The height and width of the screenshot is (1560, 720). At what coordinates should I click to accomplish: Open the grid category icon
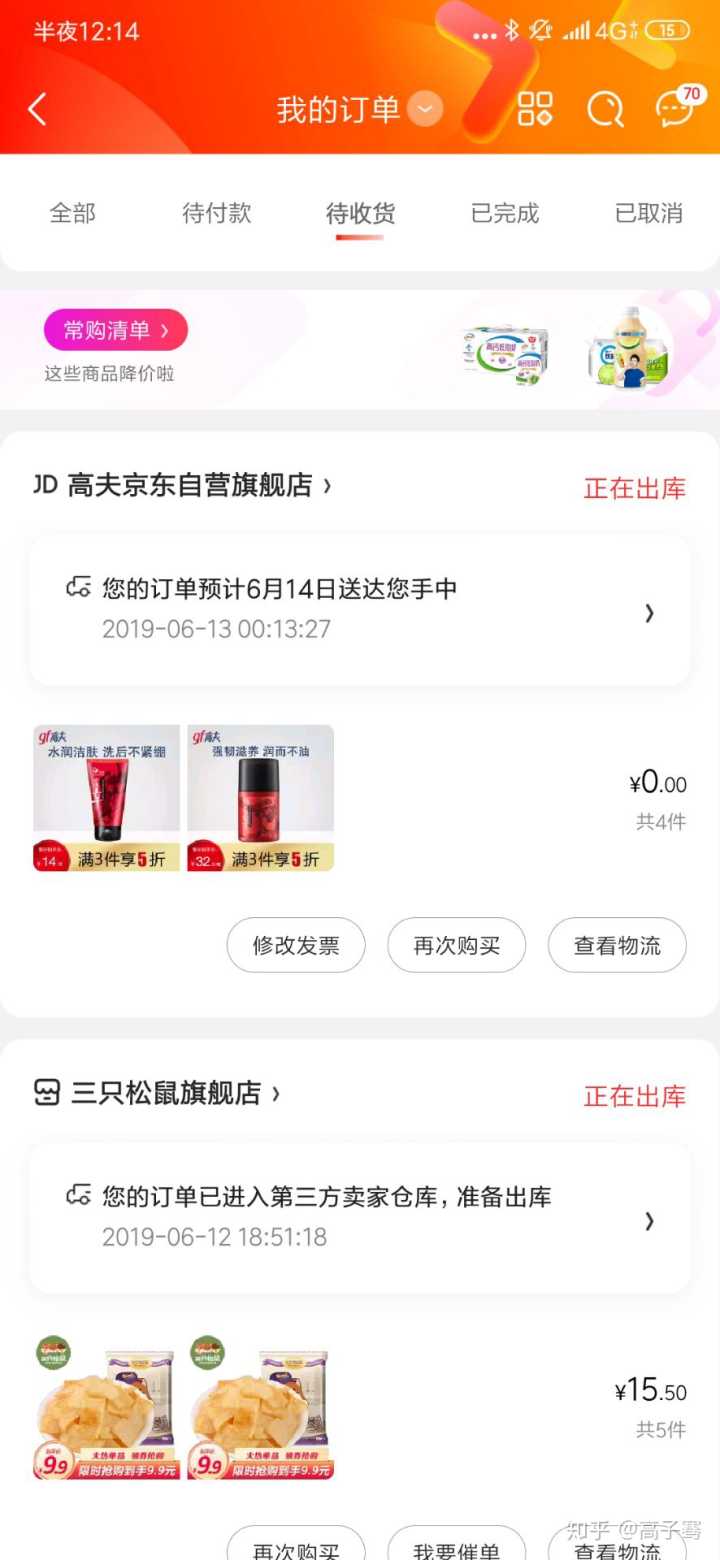point(534,109)
